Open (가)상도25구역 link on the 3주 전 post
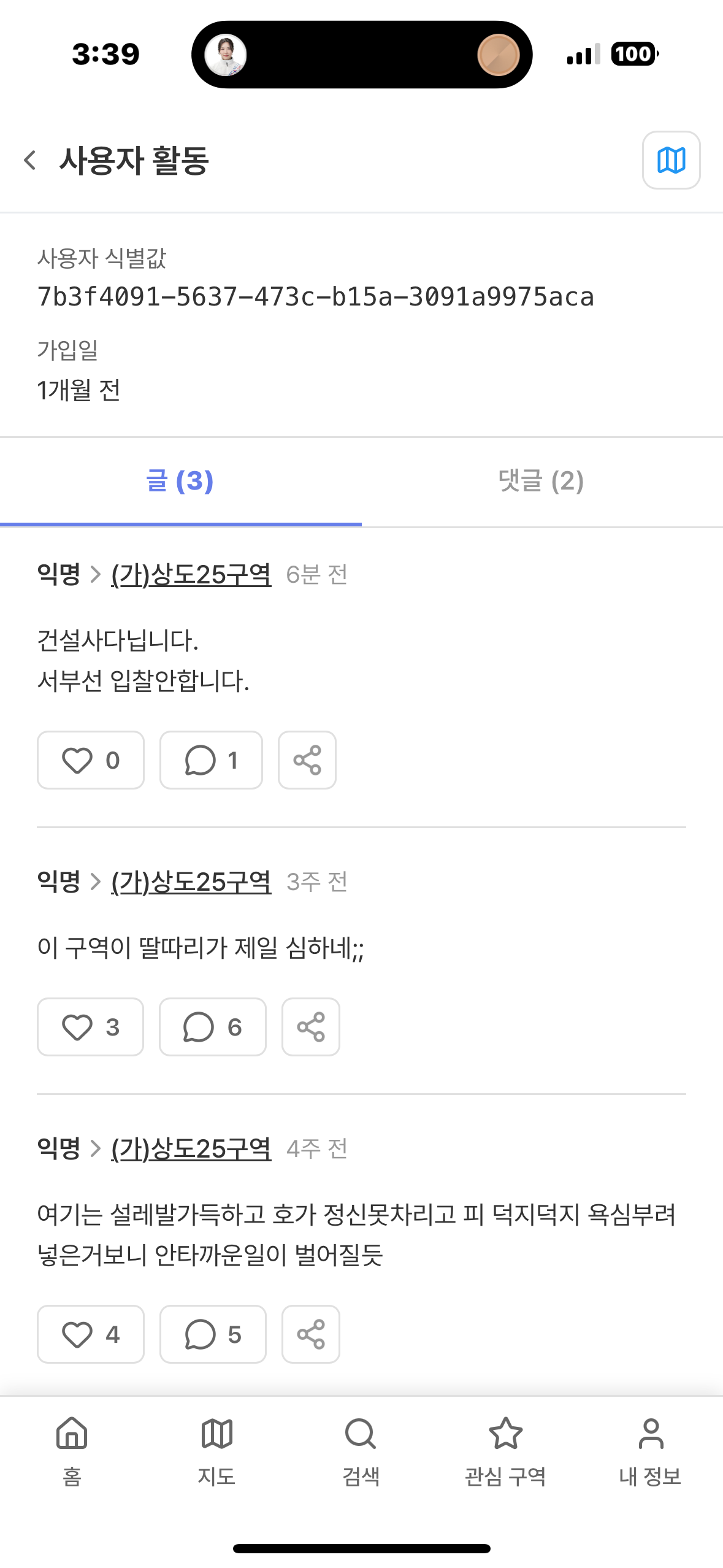 pyautogui.click(x=191, y=882)
